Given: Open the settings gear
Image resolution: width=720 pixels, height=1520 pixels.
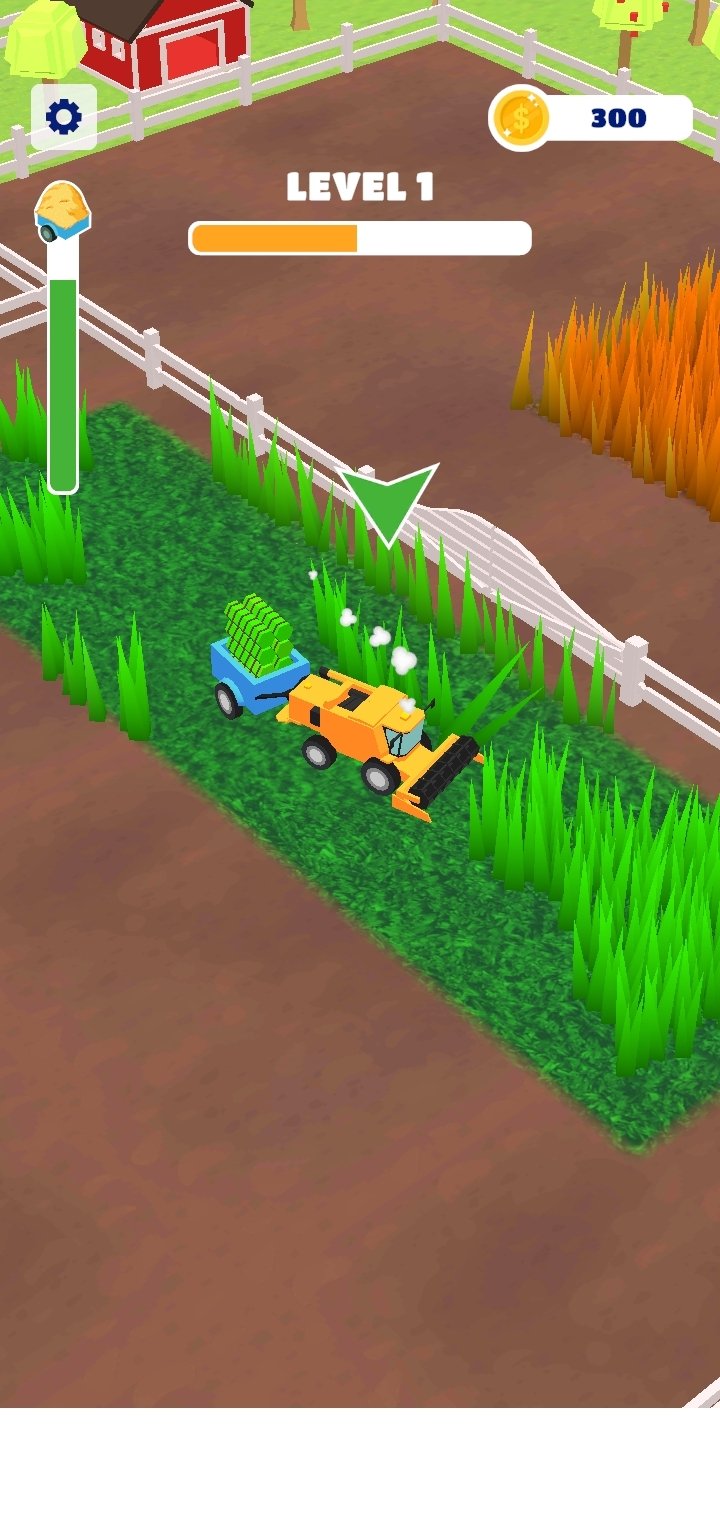Looking at the screenshot, I should coord(64,118).
